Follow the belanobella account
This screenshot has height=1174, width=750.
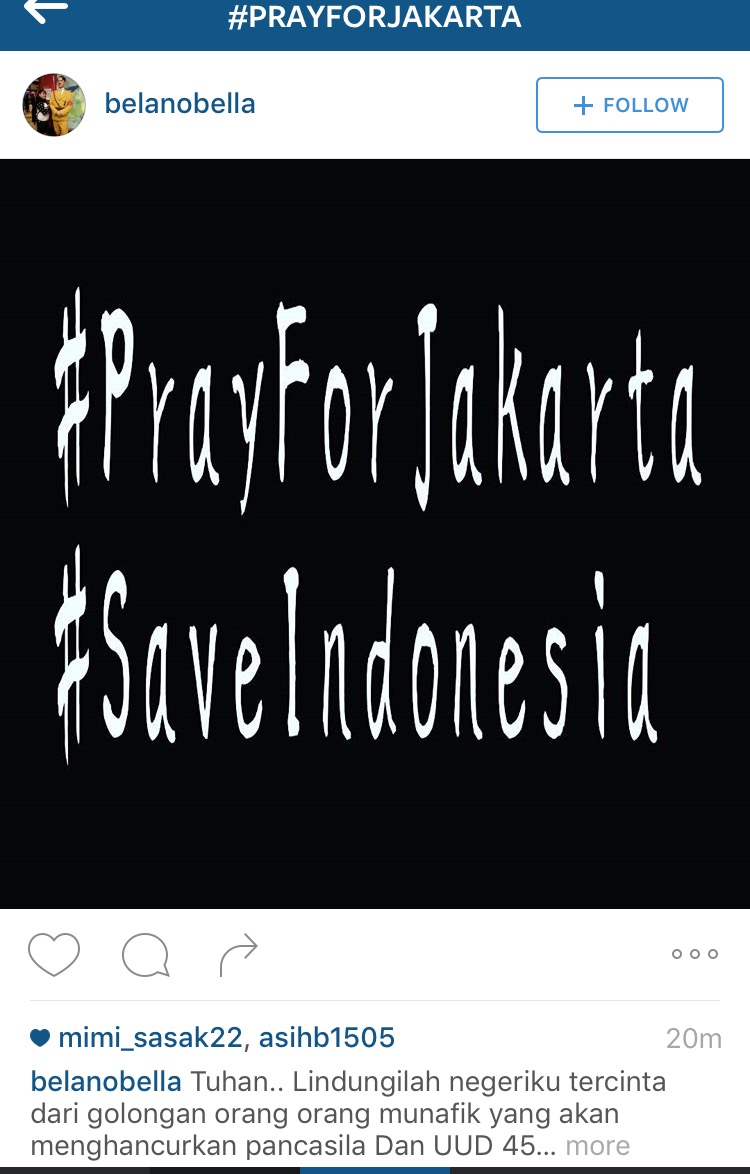629,105
